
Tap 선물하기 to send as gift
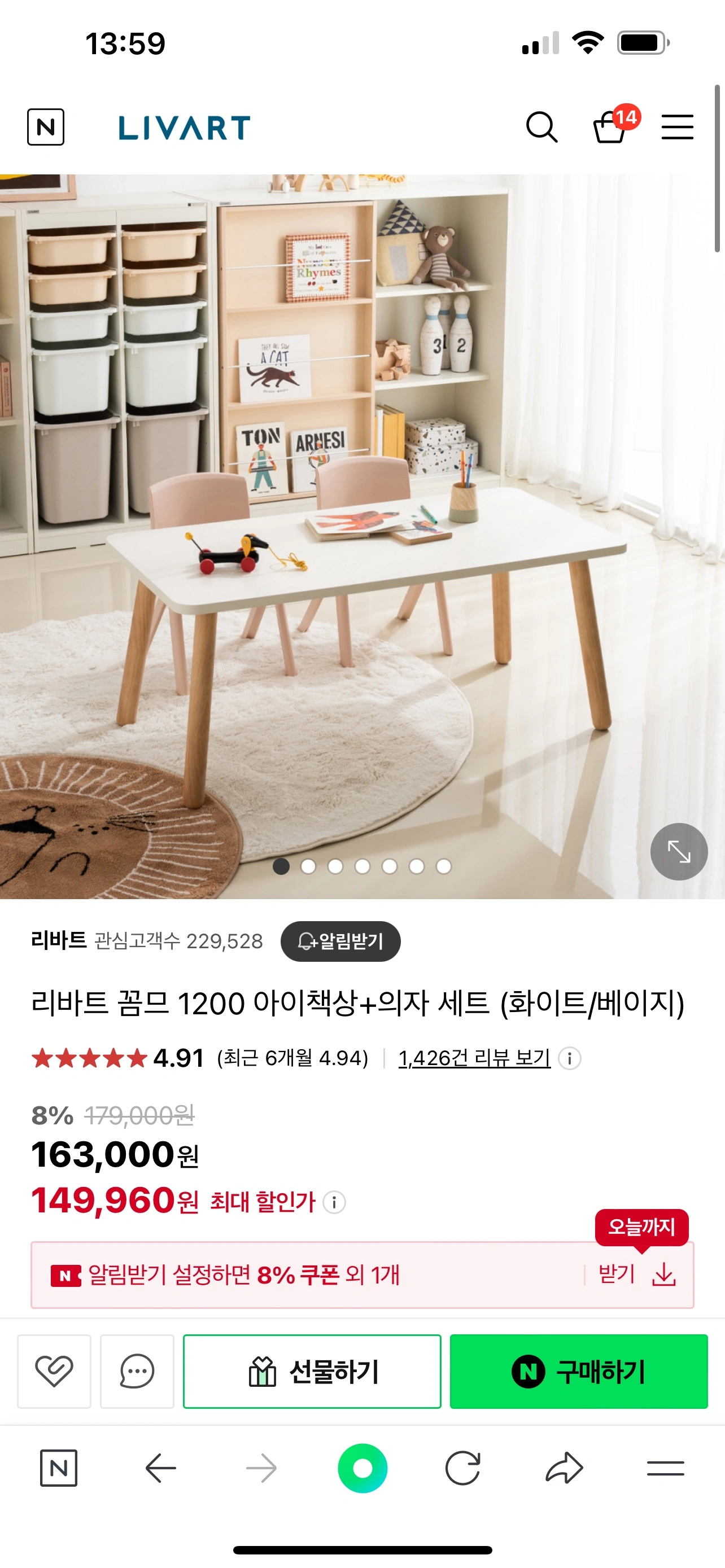point(312,1372)
